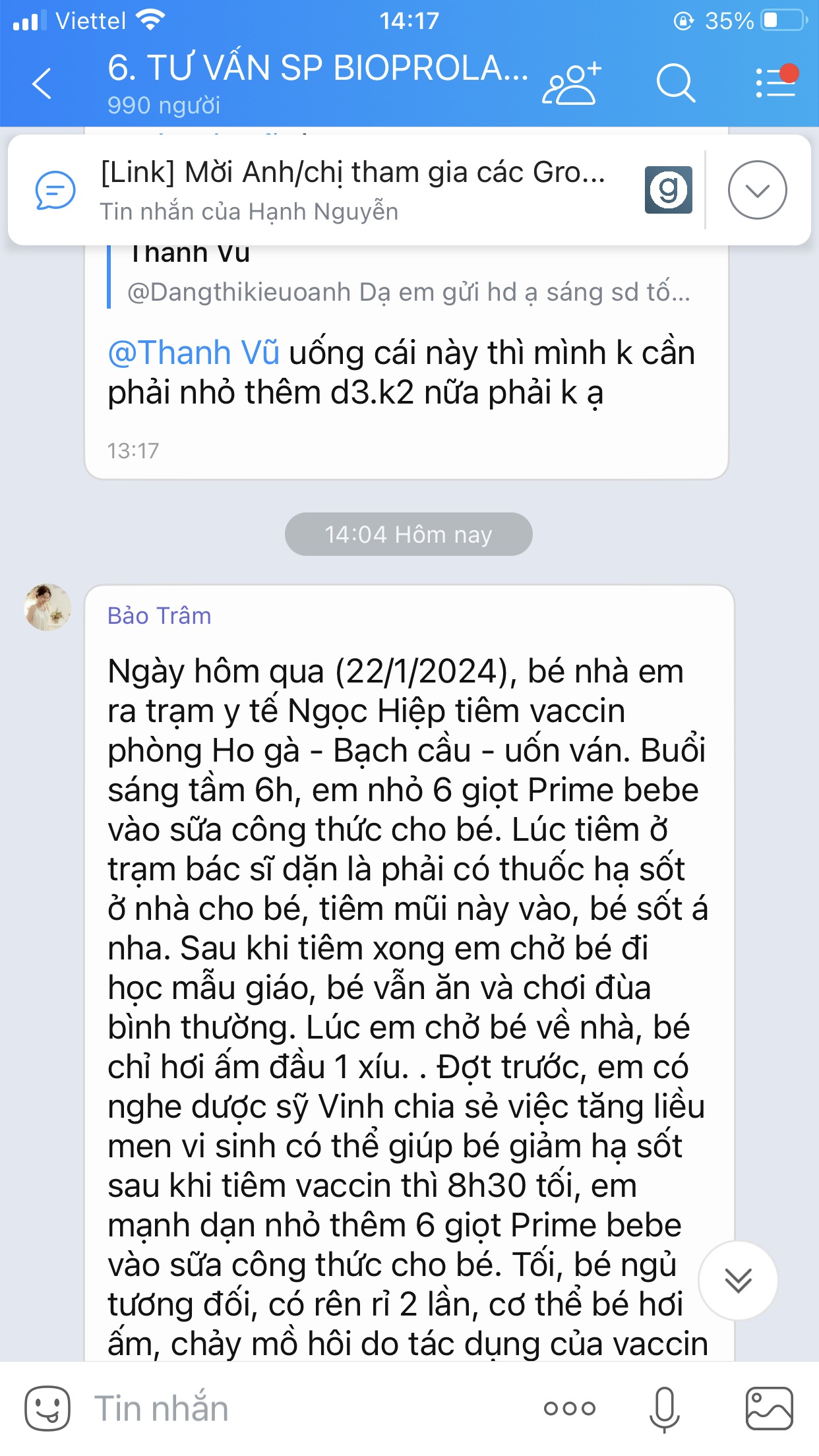Viewport: 819px width, 1456px height.
Task: Add members to the group
Action: pyautogui.click(x=571, y=84)
